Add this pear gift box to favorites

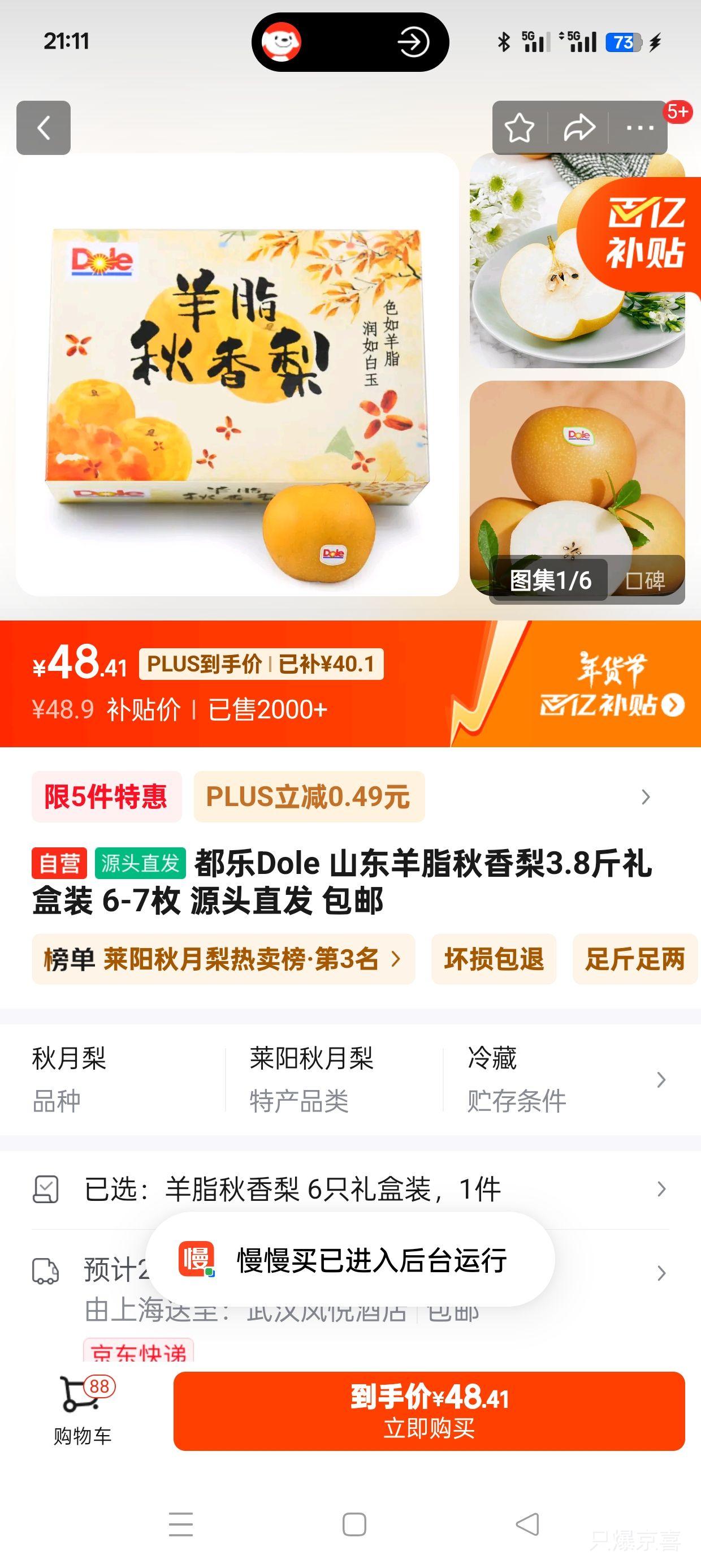click(x=519, y=128)
